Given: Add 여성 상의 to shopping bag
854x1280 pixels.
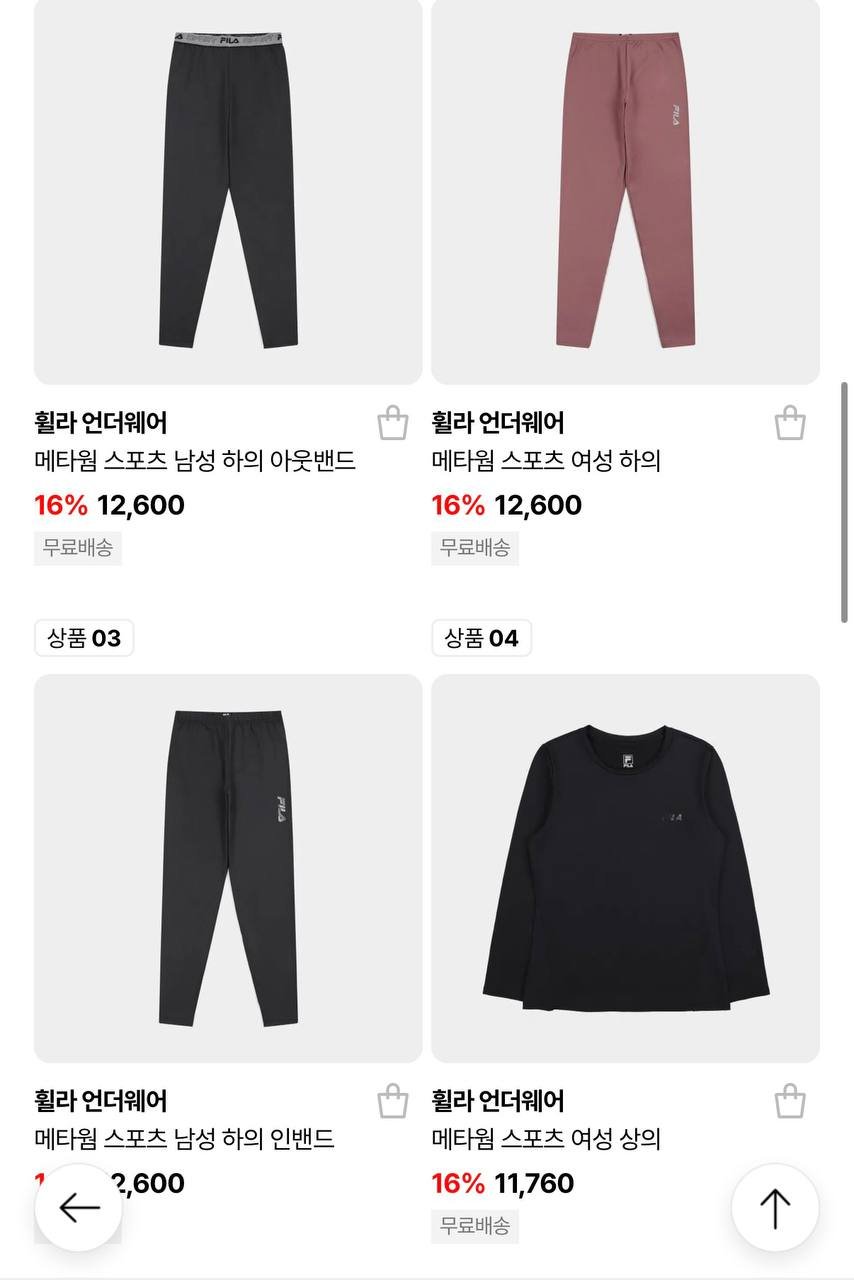Looking at the screenshot, I should 790,1101.
